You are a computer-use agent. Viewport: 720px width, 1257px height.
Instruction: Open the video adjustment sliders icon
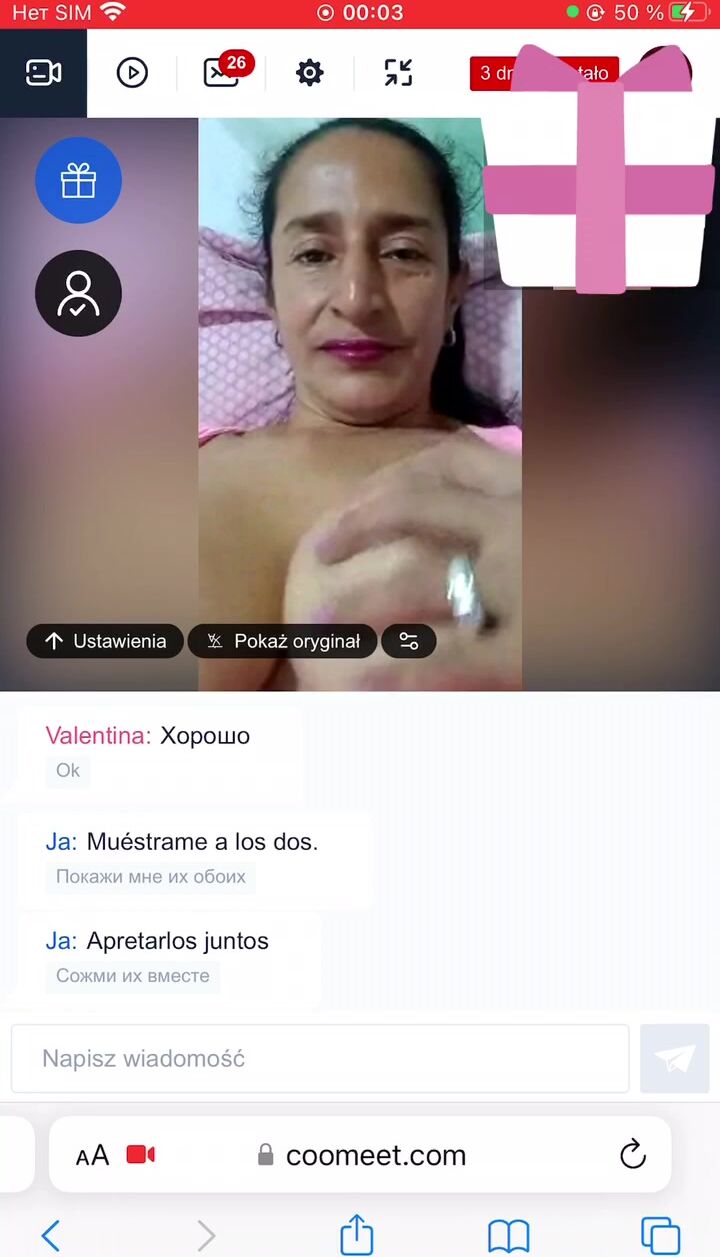point(409,641)
